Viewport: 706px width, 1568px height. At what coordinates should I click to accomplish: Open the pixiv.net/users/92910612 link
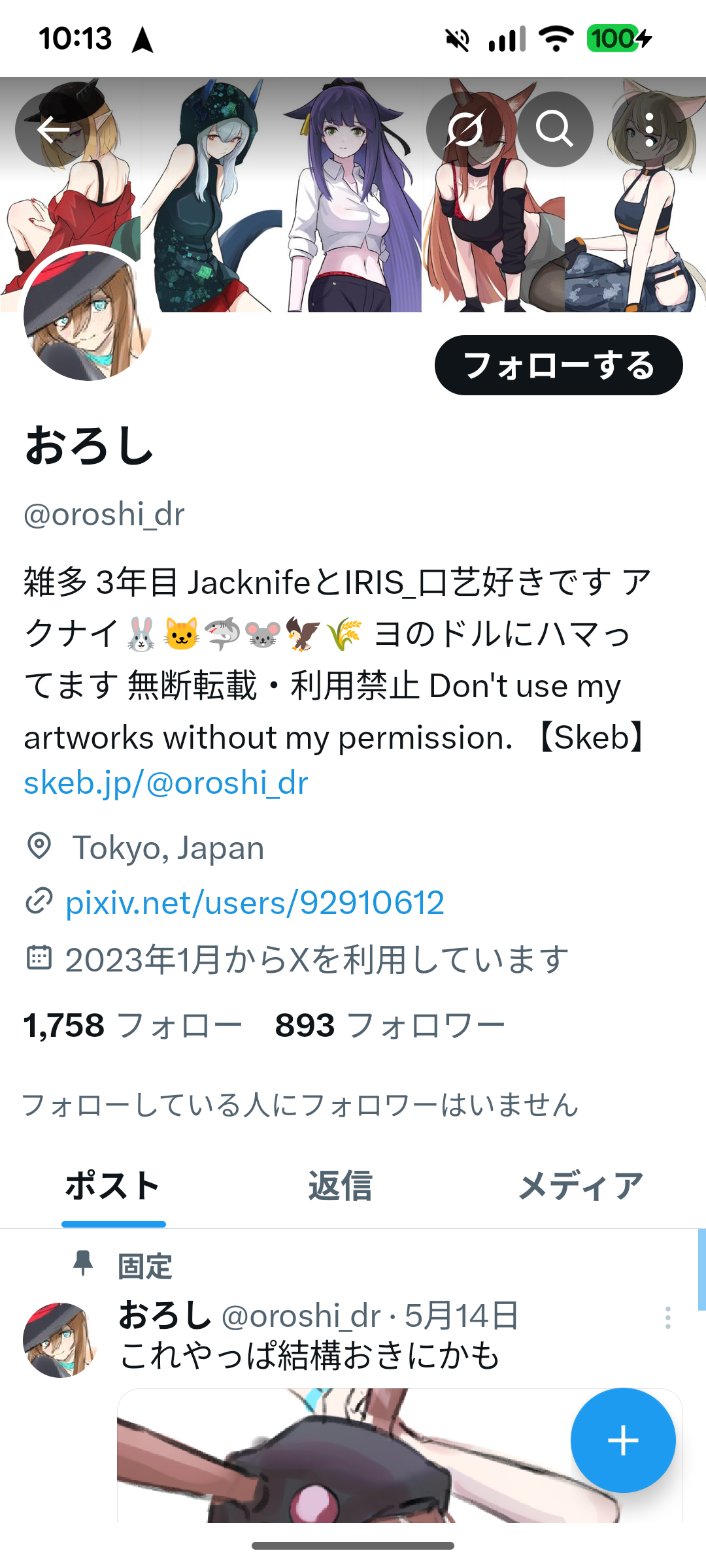[x=255, y=903]
